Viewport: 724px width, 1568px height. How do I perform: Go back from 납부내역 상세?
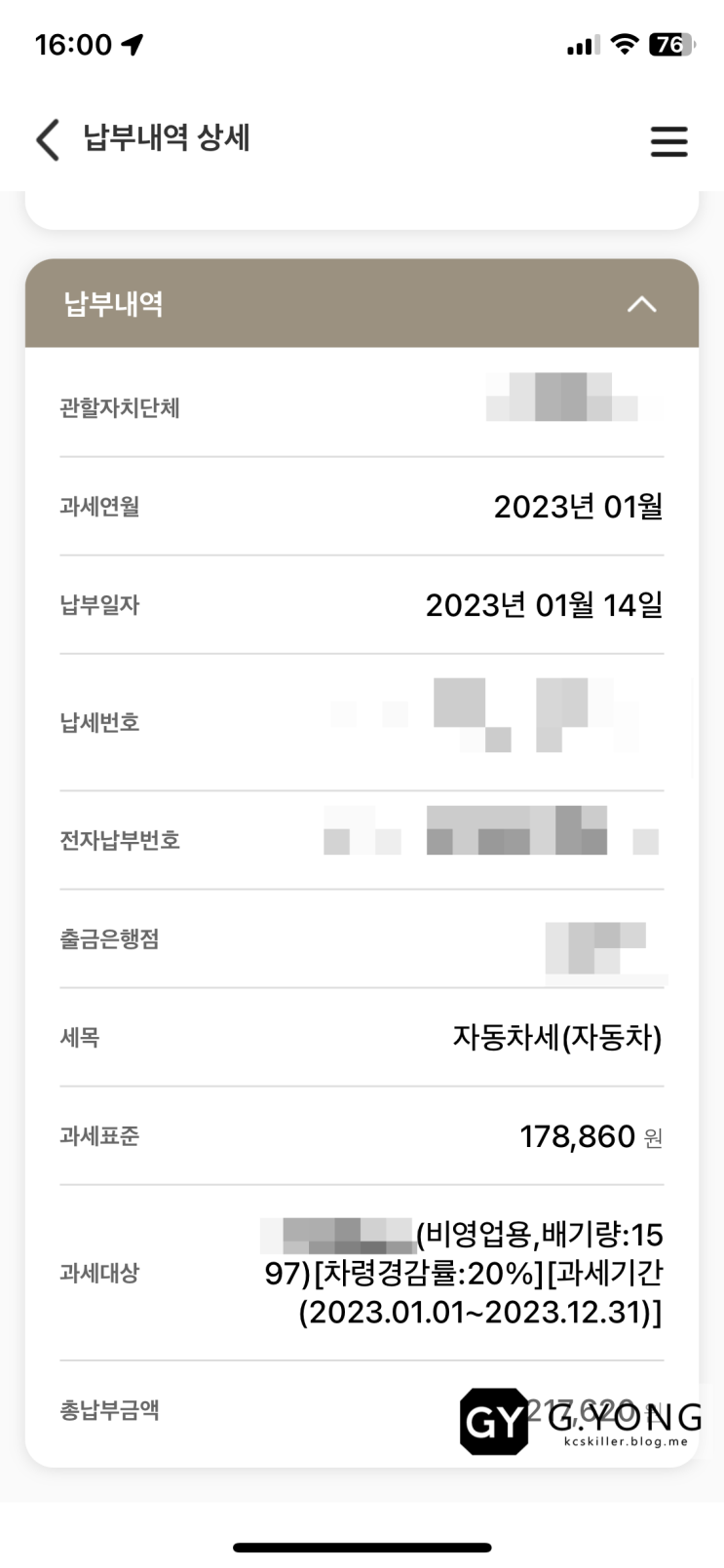click(x=48, y=139)
